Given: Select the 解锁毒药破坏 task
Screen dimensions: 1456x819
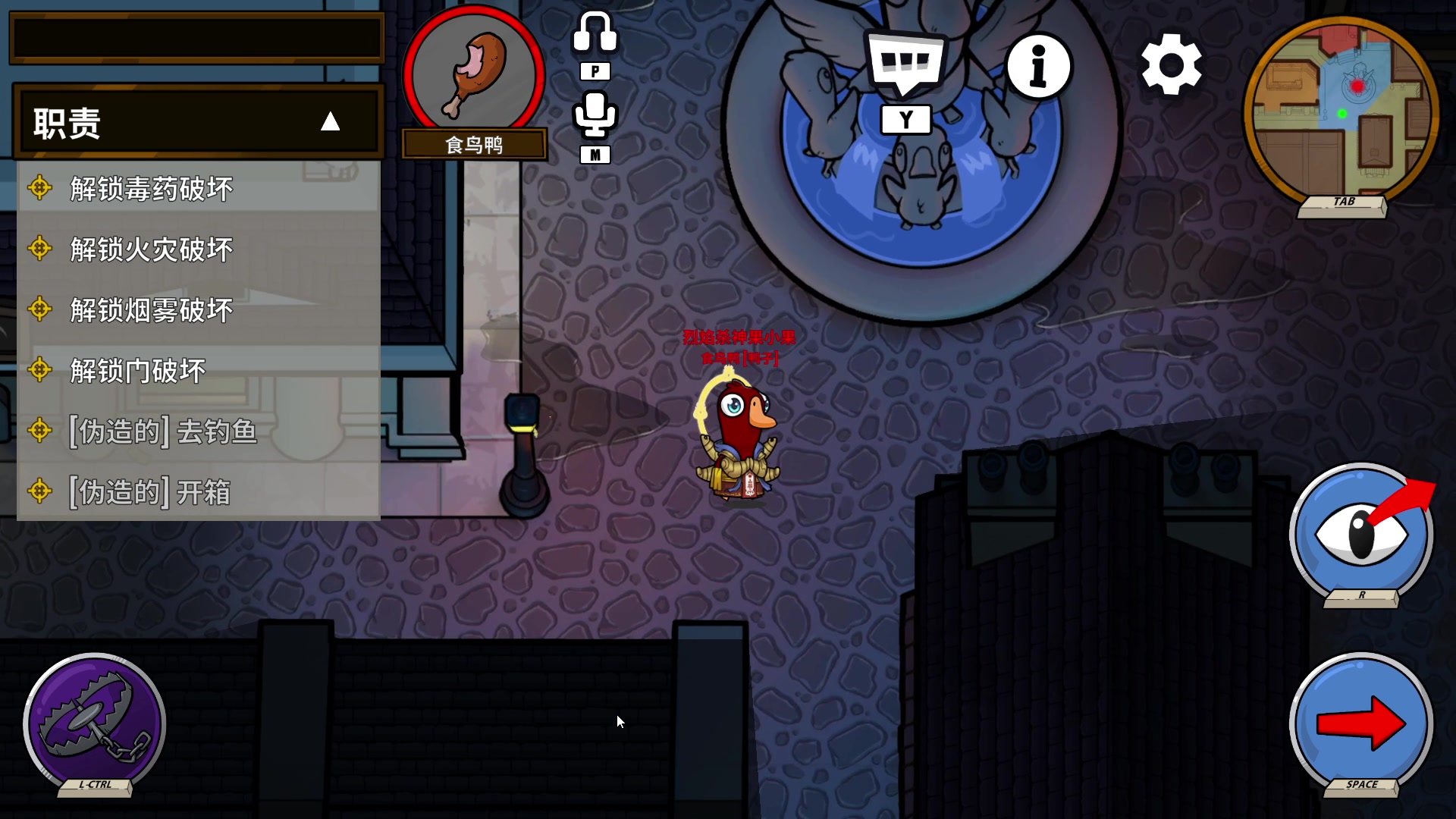Looking at the screenshot, I should (x=152, y=189).
